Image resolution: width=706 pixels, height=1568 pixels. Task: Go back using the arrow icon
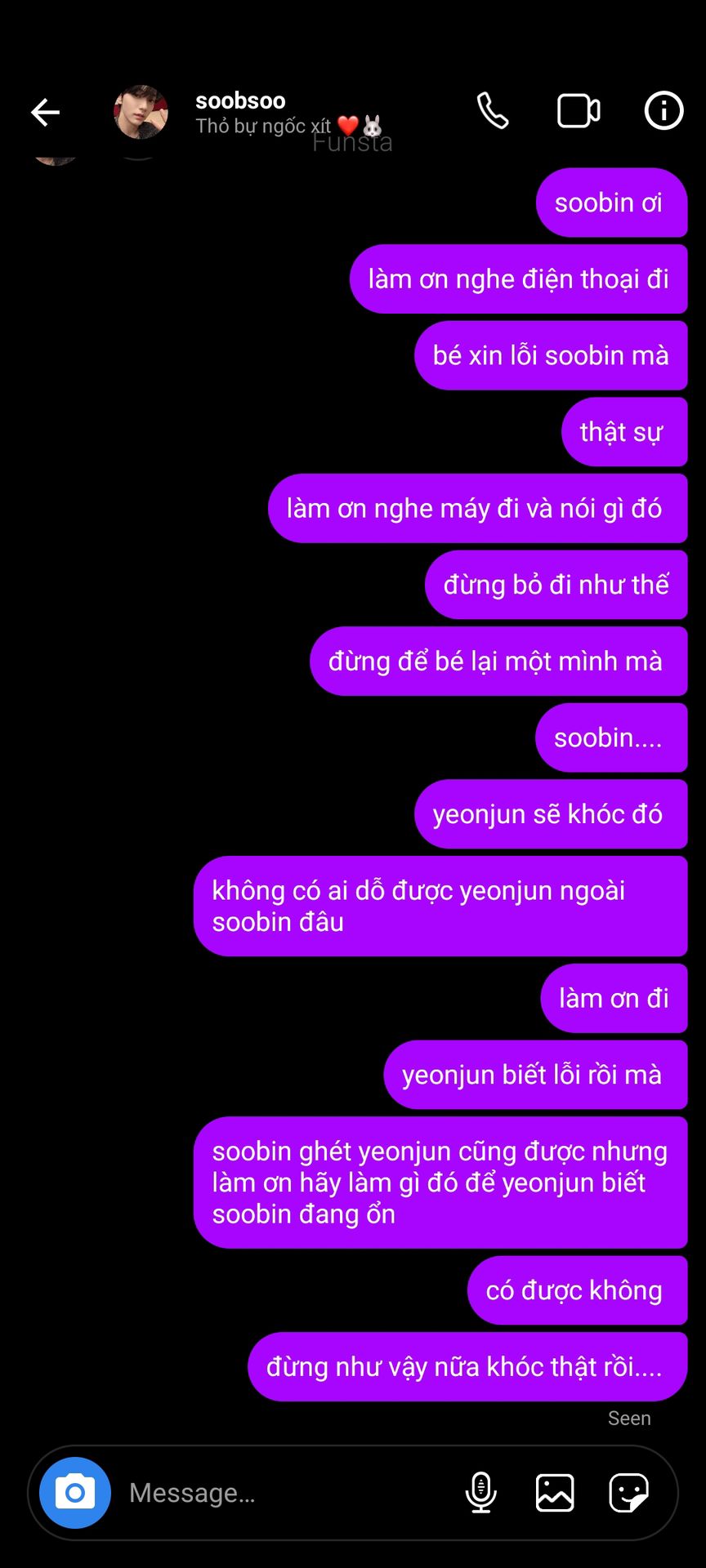pyautogui.click(x=46, y=112)
